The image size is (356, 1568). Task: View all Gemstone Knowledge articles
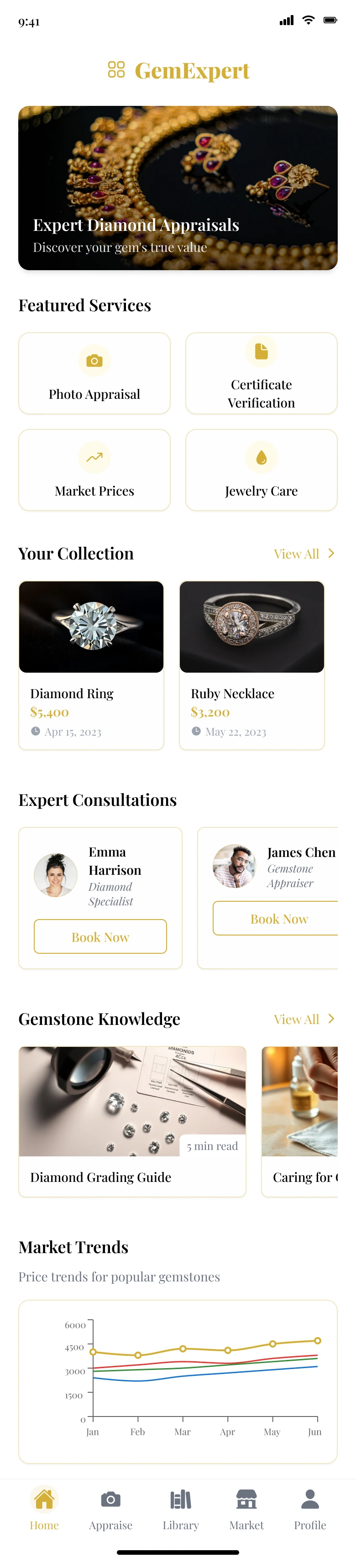point(303,1019)
